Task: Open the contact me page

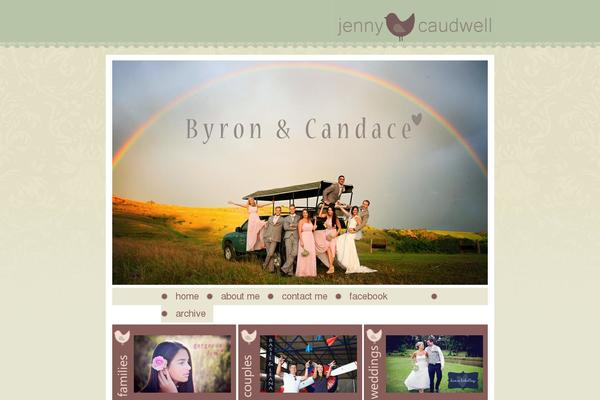Action: coord(304,296)
